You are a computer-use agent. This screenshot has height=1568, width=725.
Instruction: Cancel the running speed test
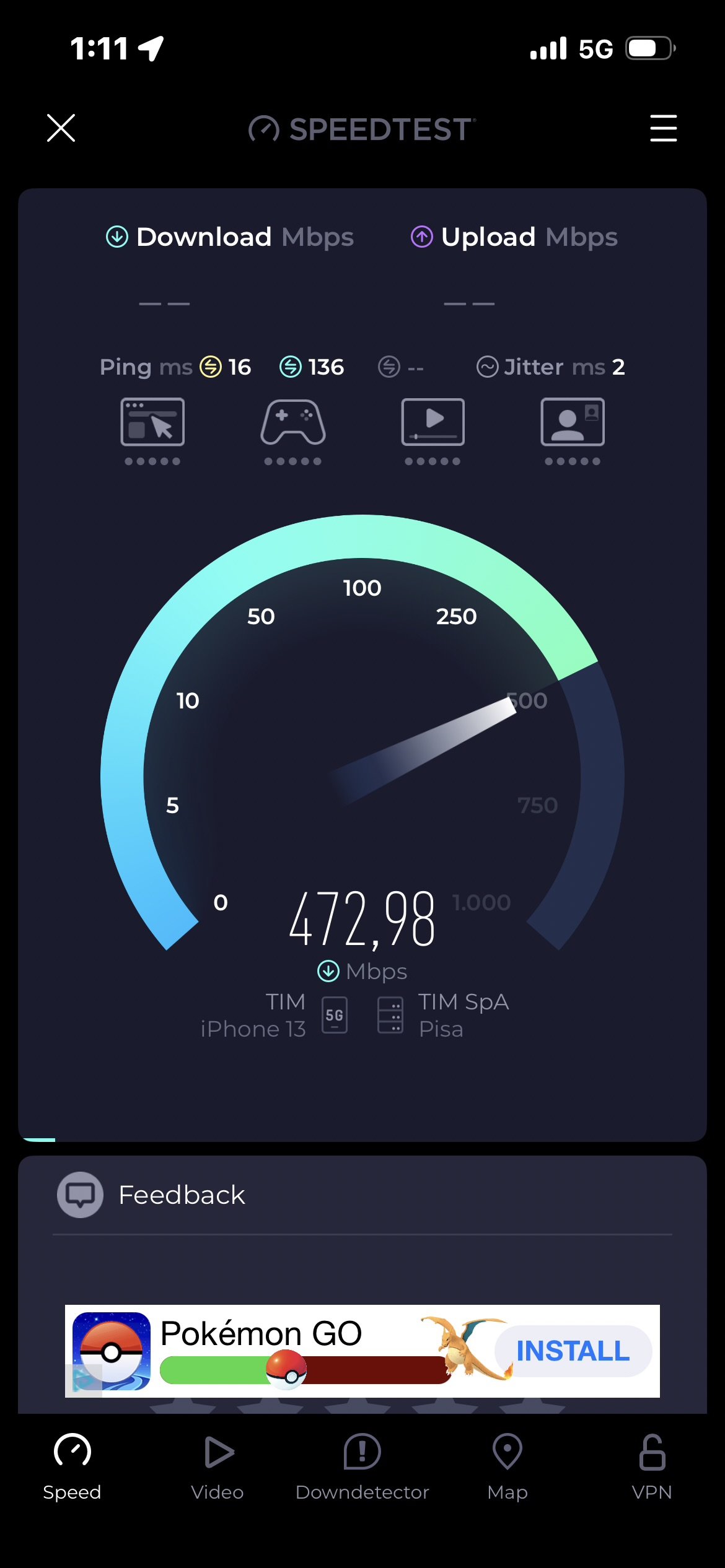point(61,128)
